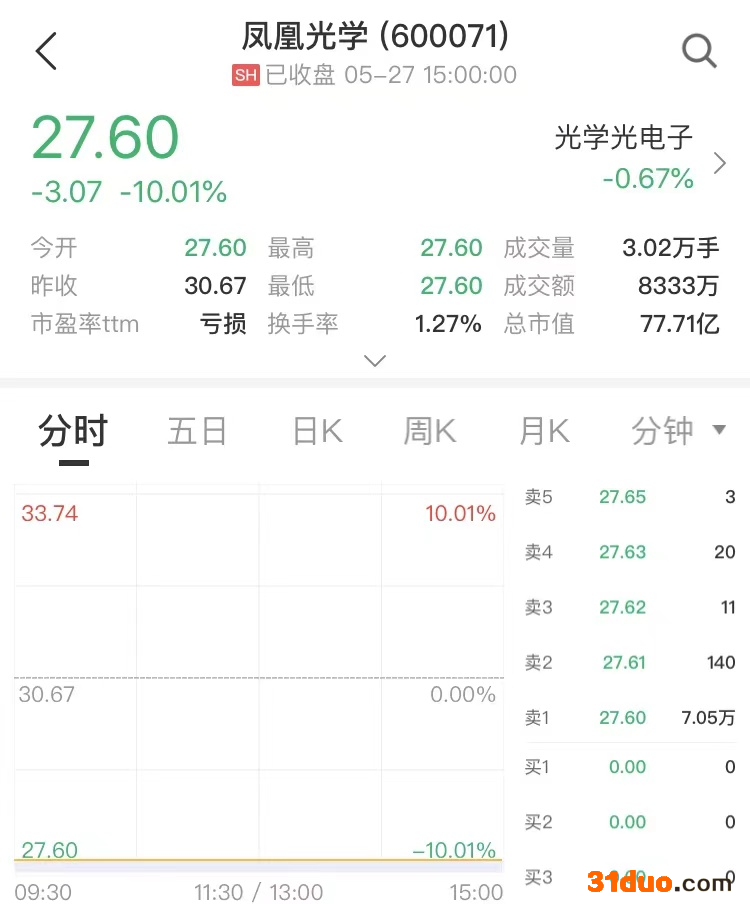Go back using the top-left arrow
This screenshot has height=904, width=750.
click(x=46, y=51)
